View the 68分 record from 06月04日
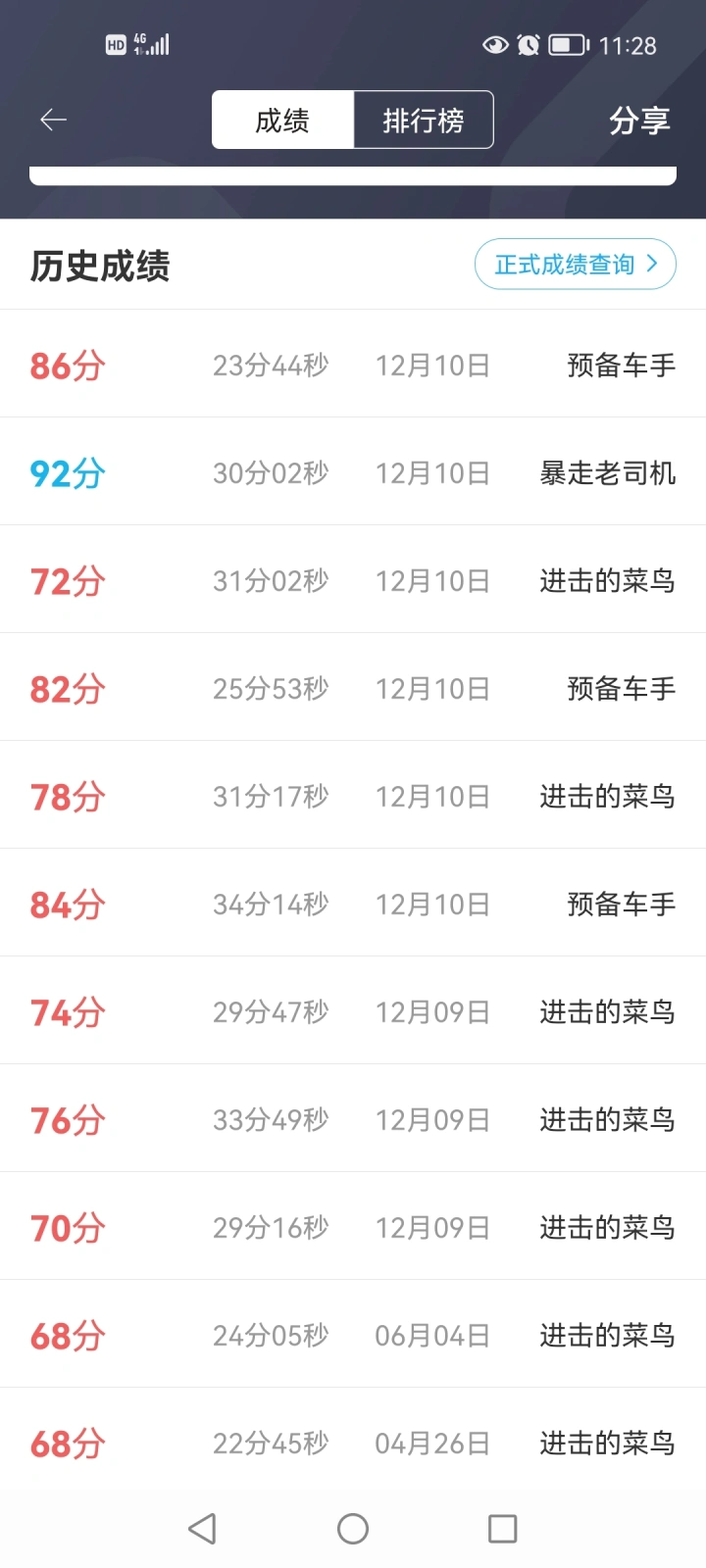The width and height of the screenshot is (706, 1568). click(x=353, y=1335)
